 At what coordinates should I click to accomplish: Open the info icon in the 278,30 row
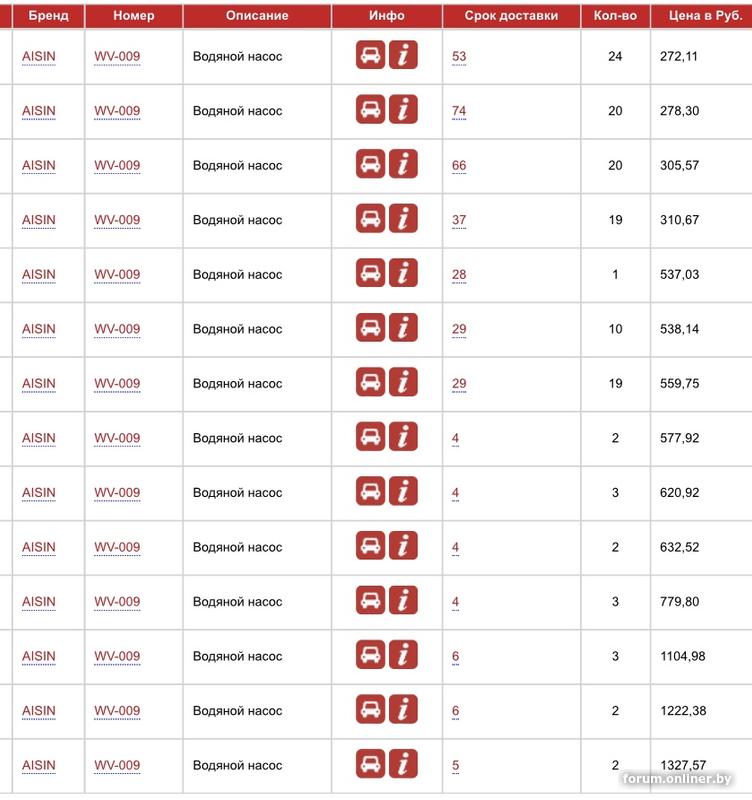(403, 110)
